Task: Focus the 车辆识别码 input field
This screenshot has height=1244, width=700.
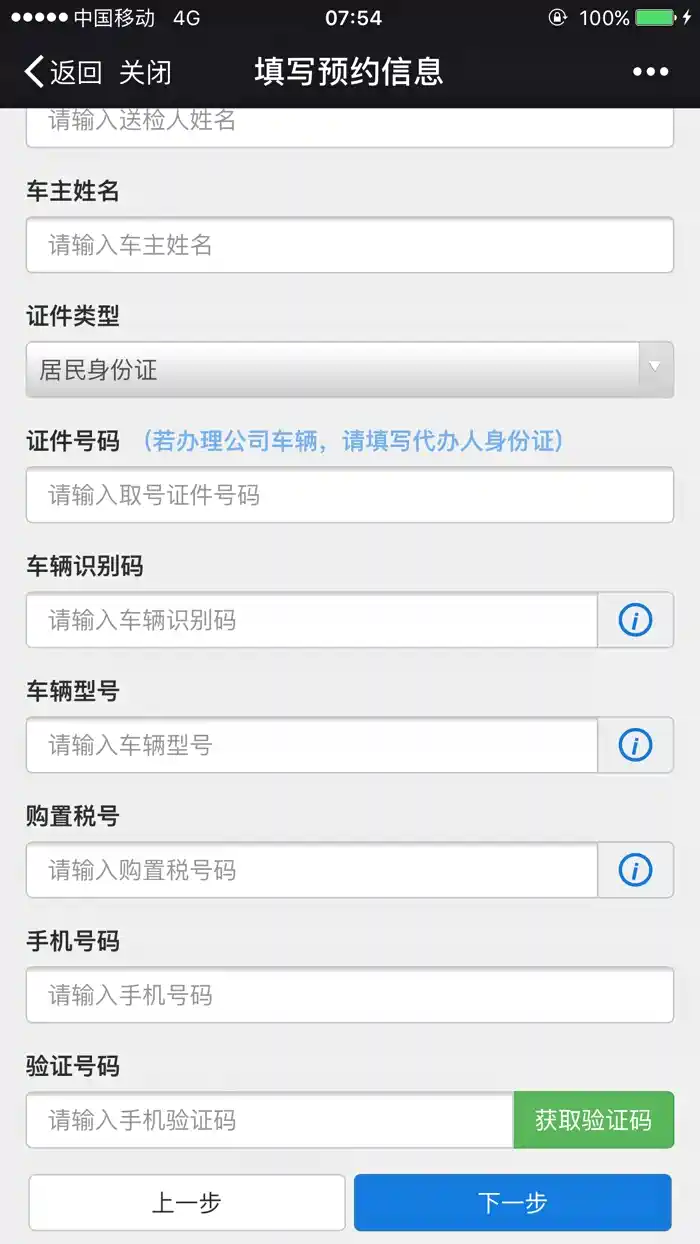Action: tap(311, 620)
